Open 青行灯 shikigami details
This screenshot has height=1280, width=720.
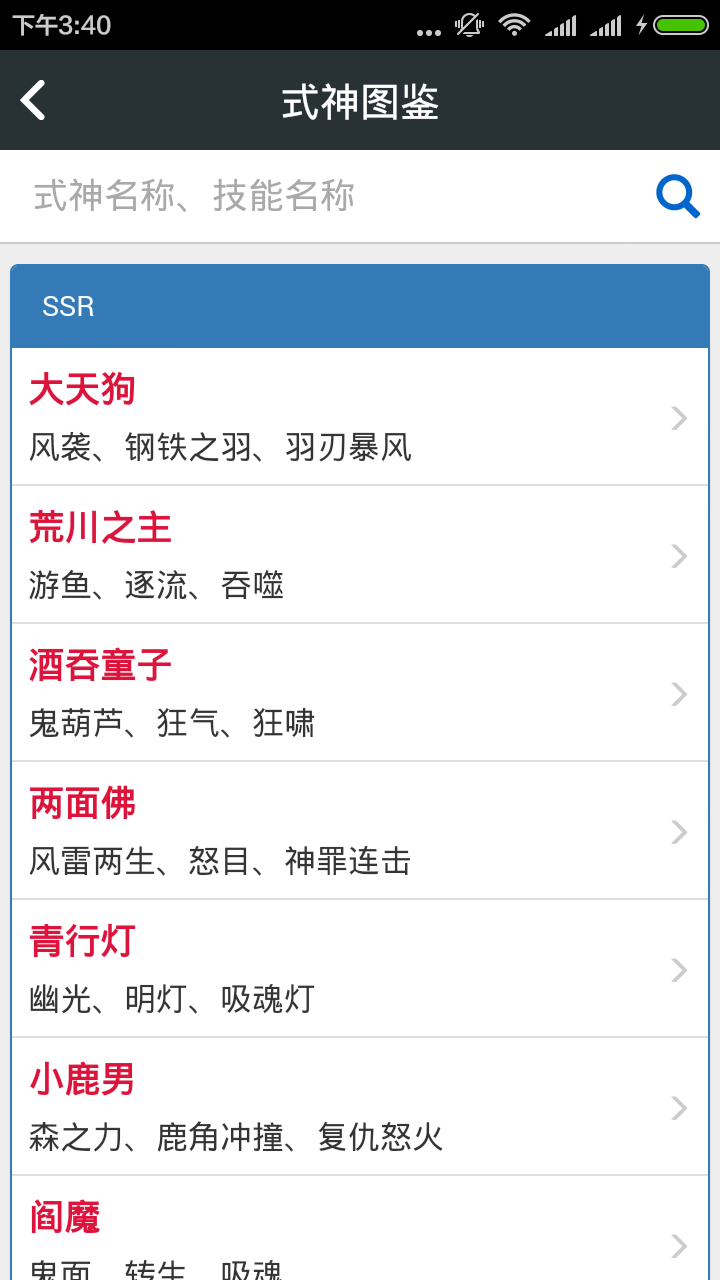point(360,969)
